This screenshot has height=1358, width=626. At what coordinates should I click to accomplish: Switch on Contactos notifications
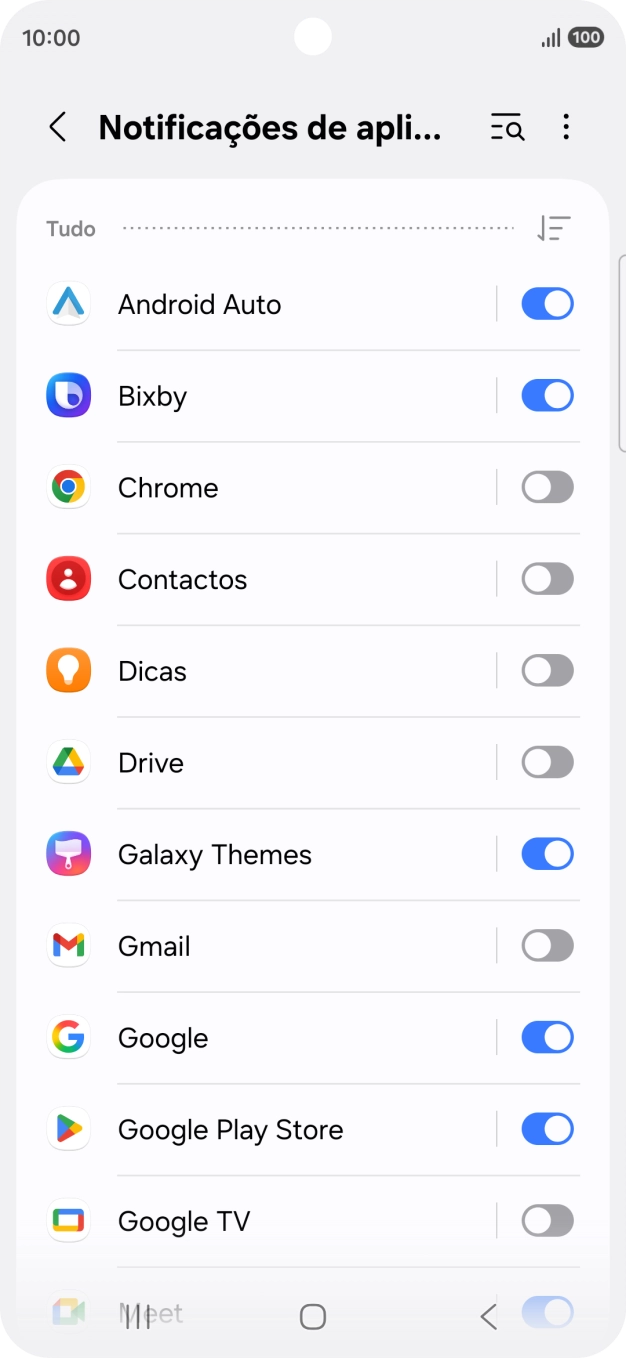click(547, 579)
